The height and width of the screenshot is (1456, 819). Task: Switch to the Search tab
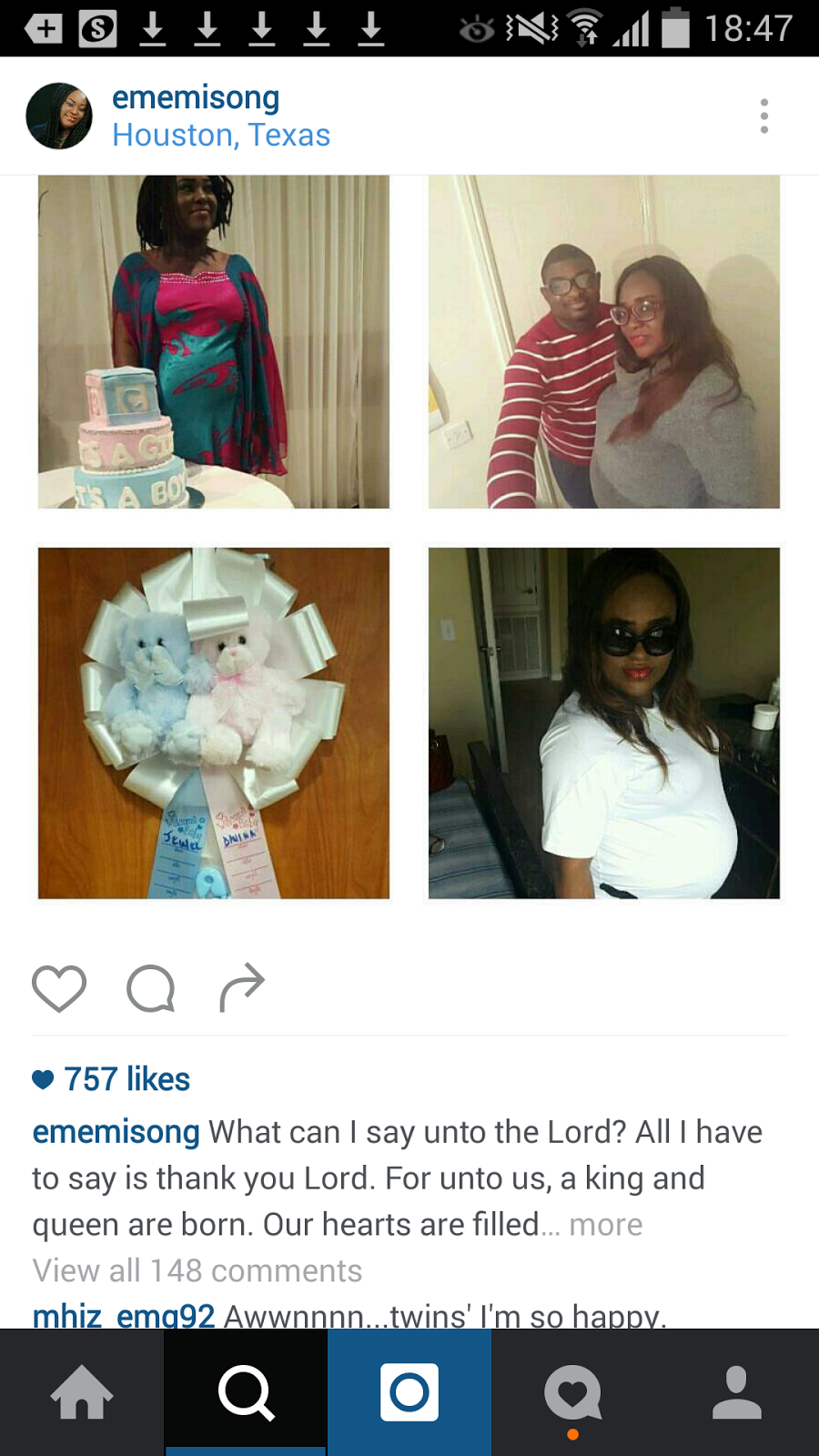pos(246,1392)
